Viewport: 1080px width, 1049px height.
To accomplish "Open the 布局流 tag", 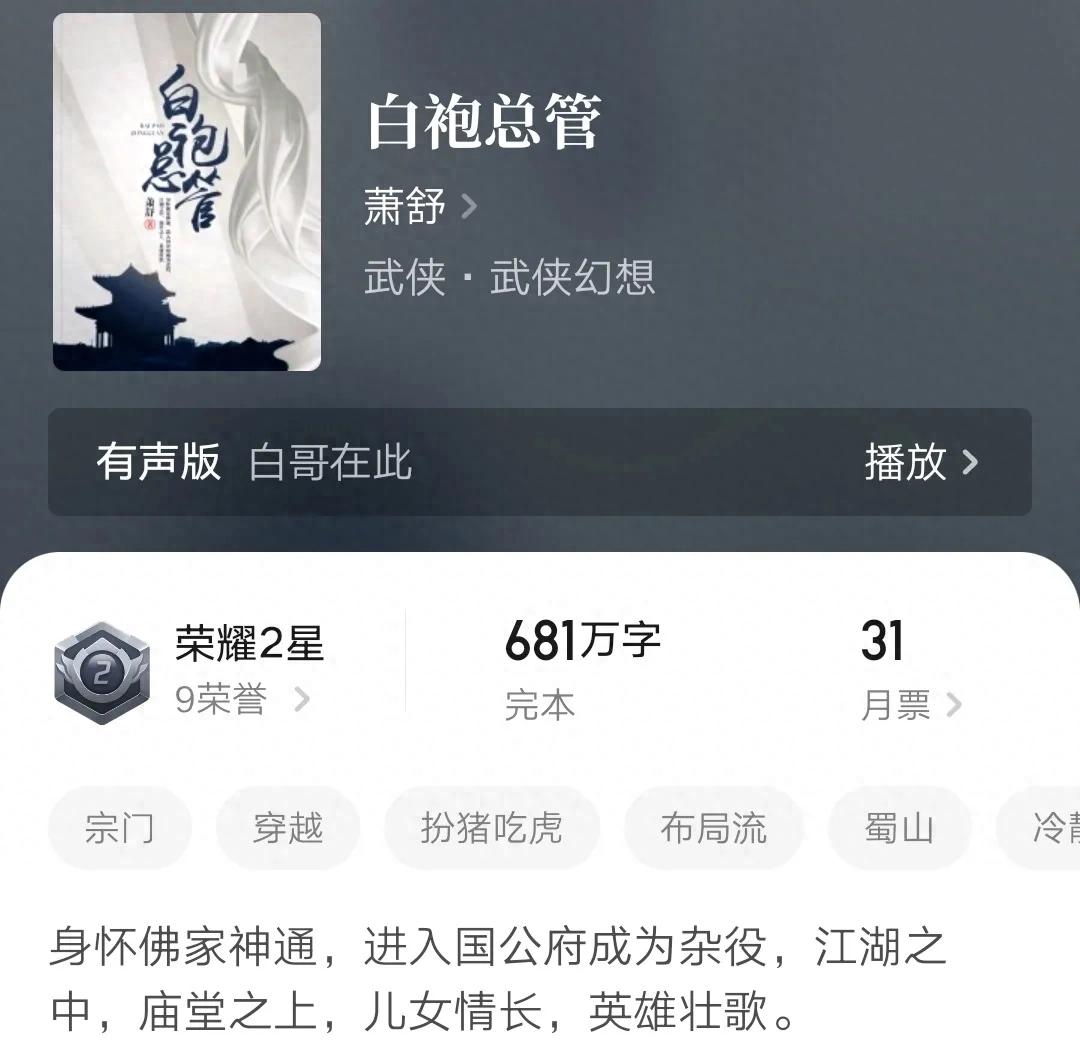I will 713,828.
